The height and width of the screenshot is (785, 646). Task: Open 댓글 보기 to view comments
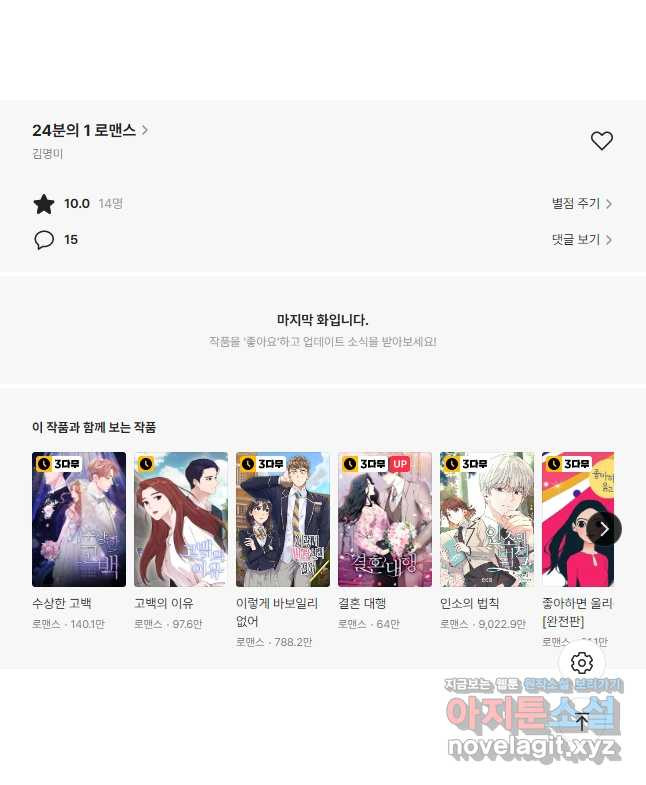(581, 240)
